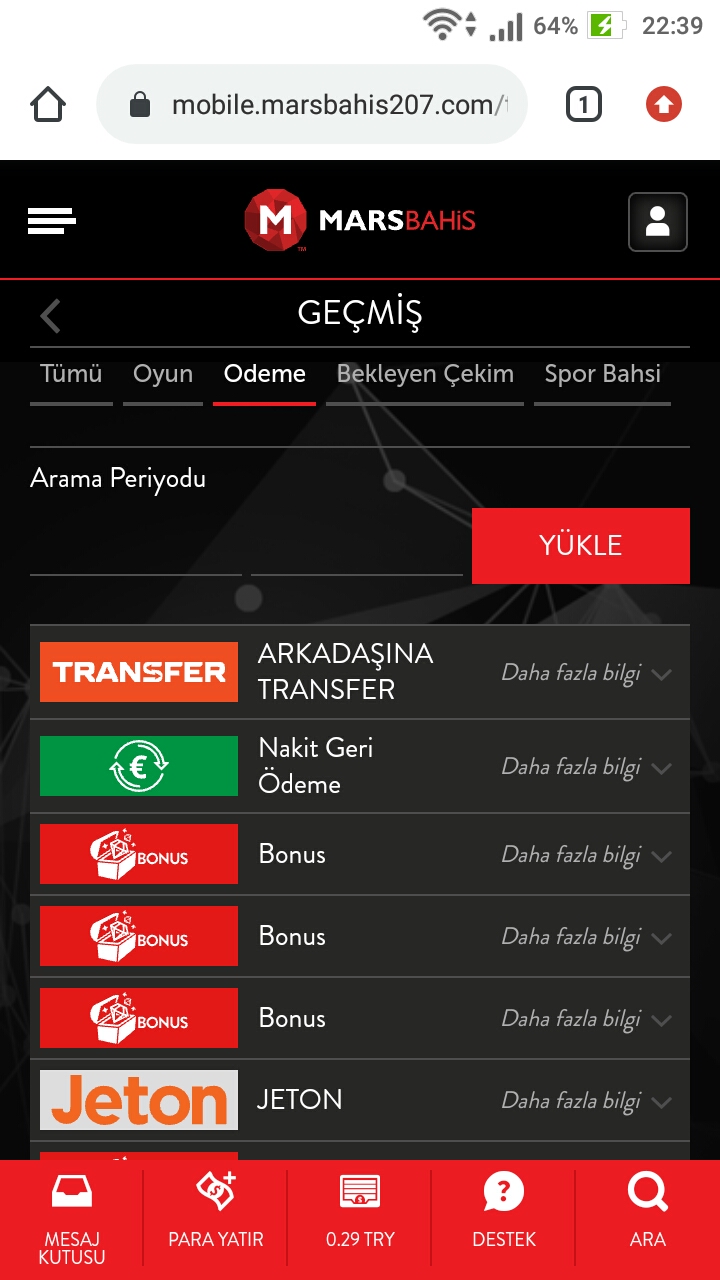The image size is (720, 1280).
Task: Go to the browser home page
Action: (48, 105)
